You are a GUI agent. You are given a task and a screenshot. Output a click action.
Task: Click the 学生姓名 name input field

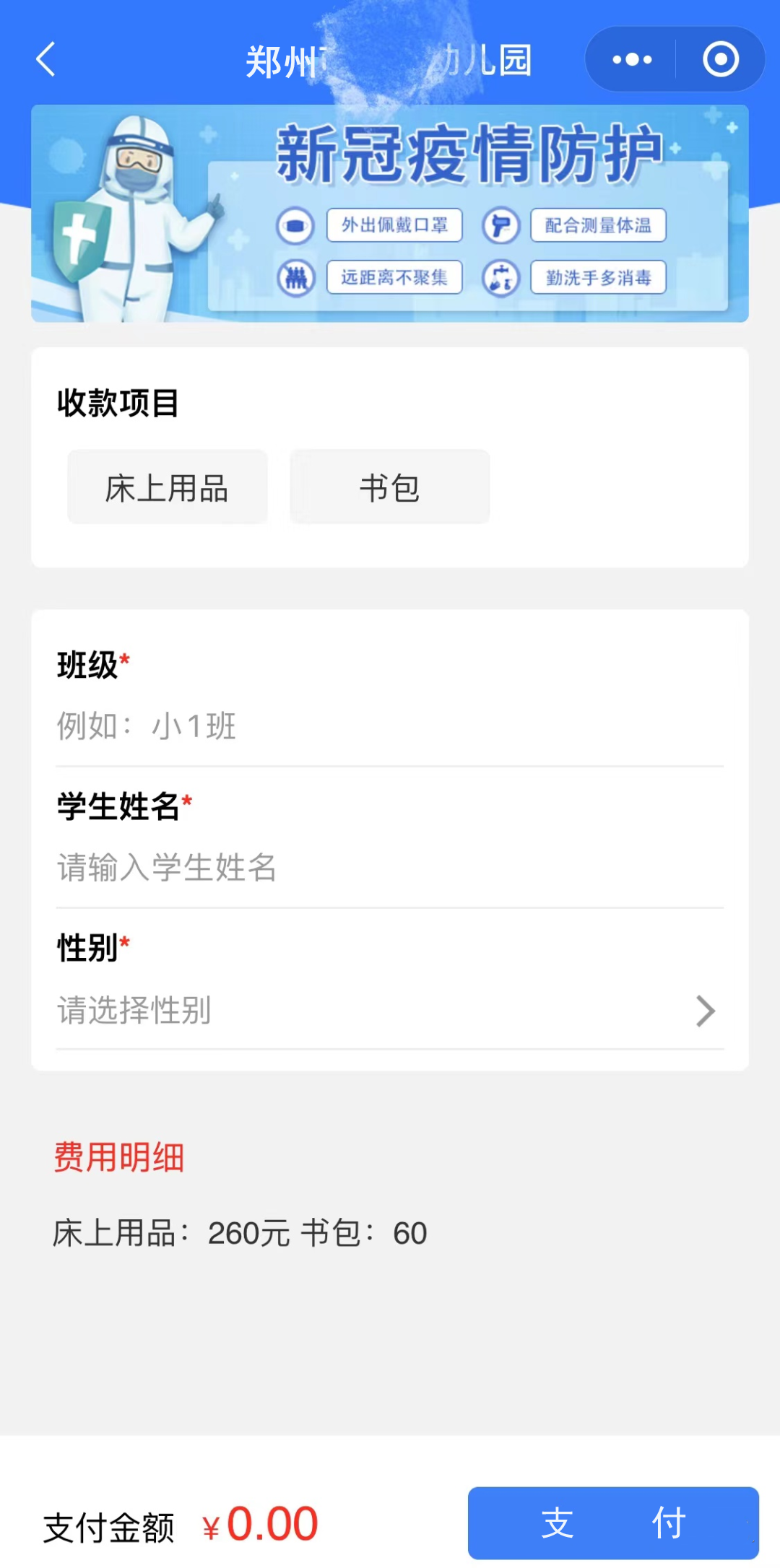[x=289, y=870]
